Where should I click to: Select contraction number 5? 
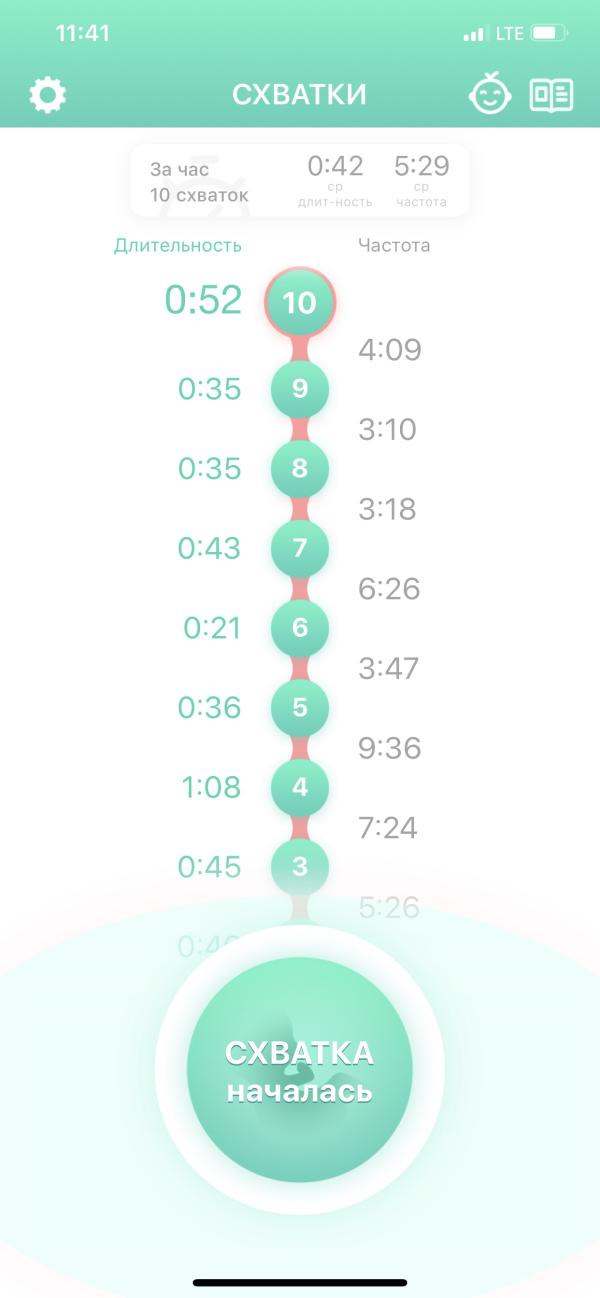300,708
